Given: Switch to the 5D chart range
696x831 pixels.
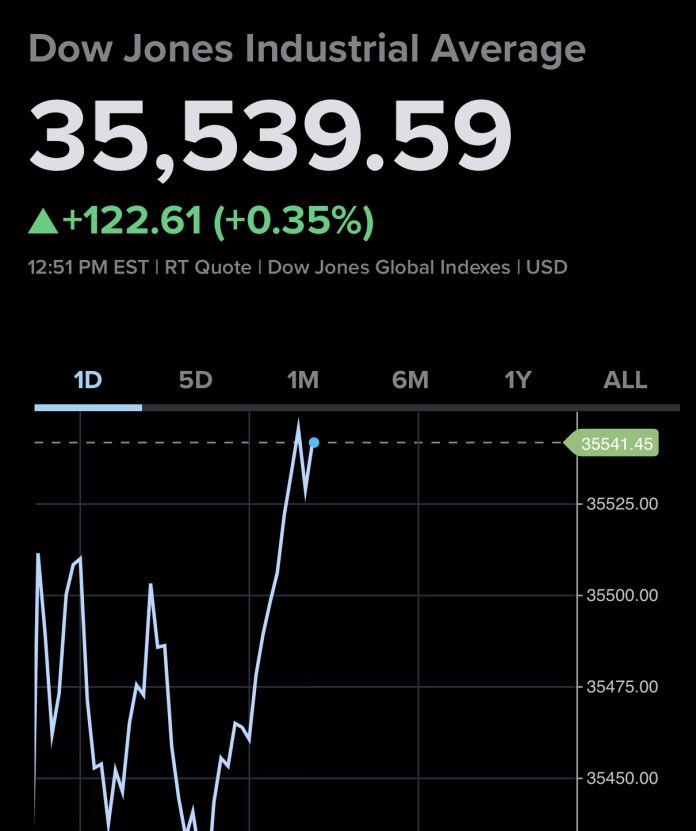Looking at the screenshot, I should pyautogui.click(x=196, y=381).
